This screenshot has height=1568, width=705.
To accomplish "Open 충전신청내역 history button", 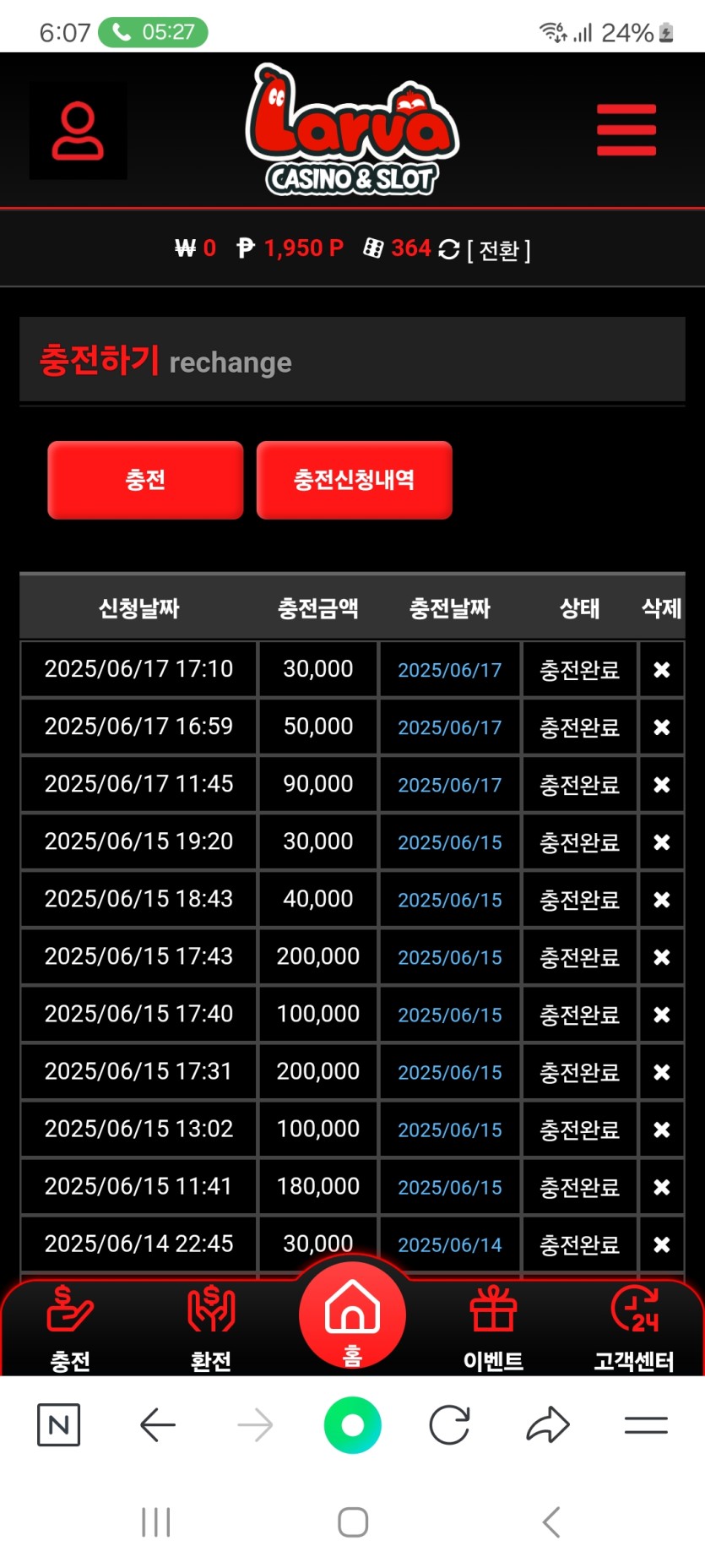I will (354, 480).
